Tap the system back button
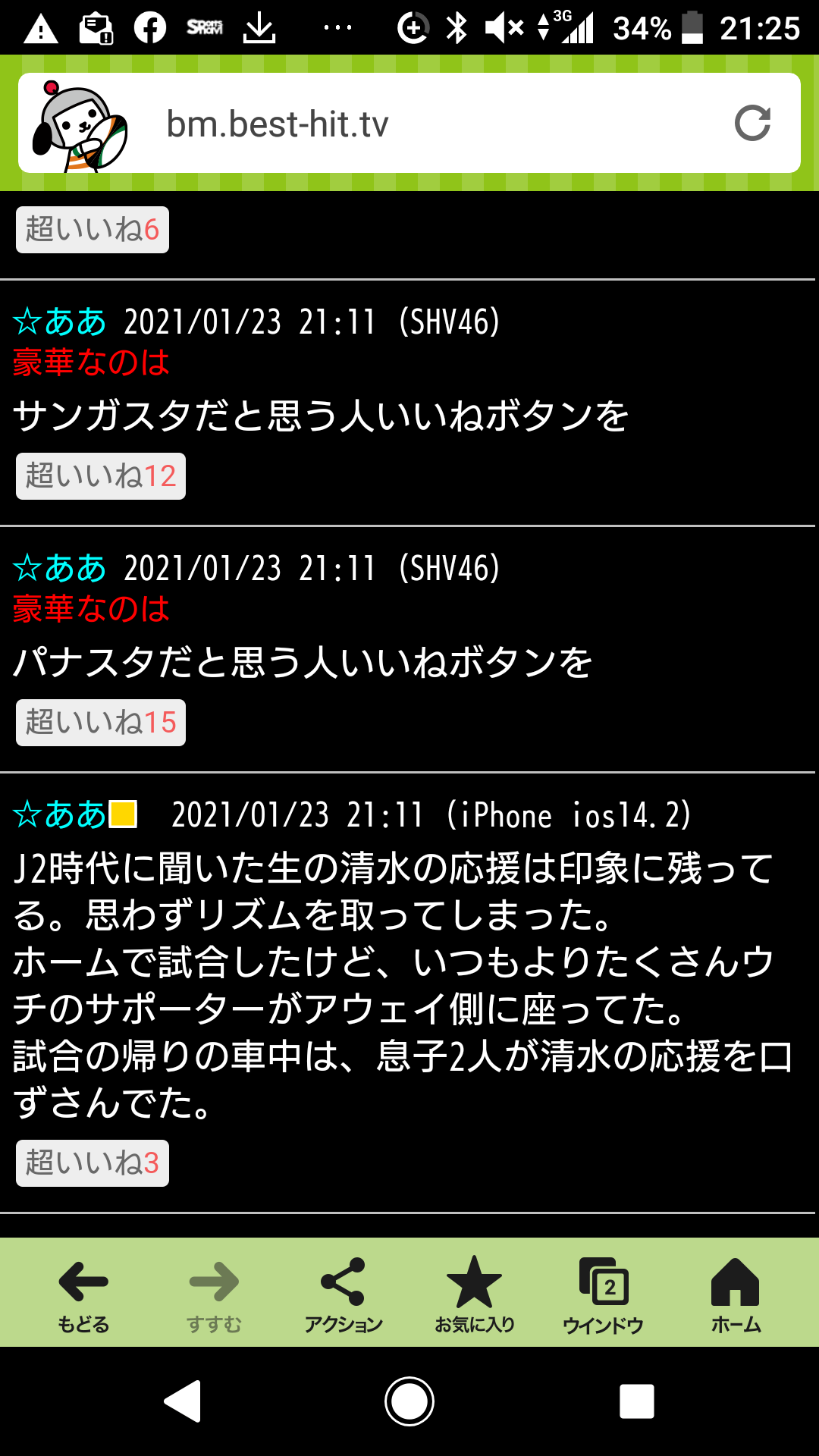 coord(183,1401)
